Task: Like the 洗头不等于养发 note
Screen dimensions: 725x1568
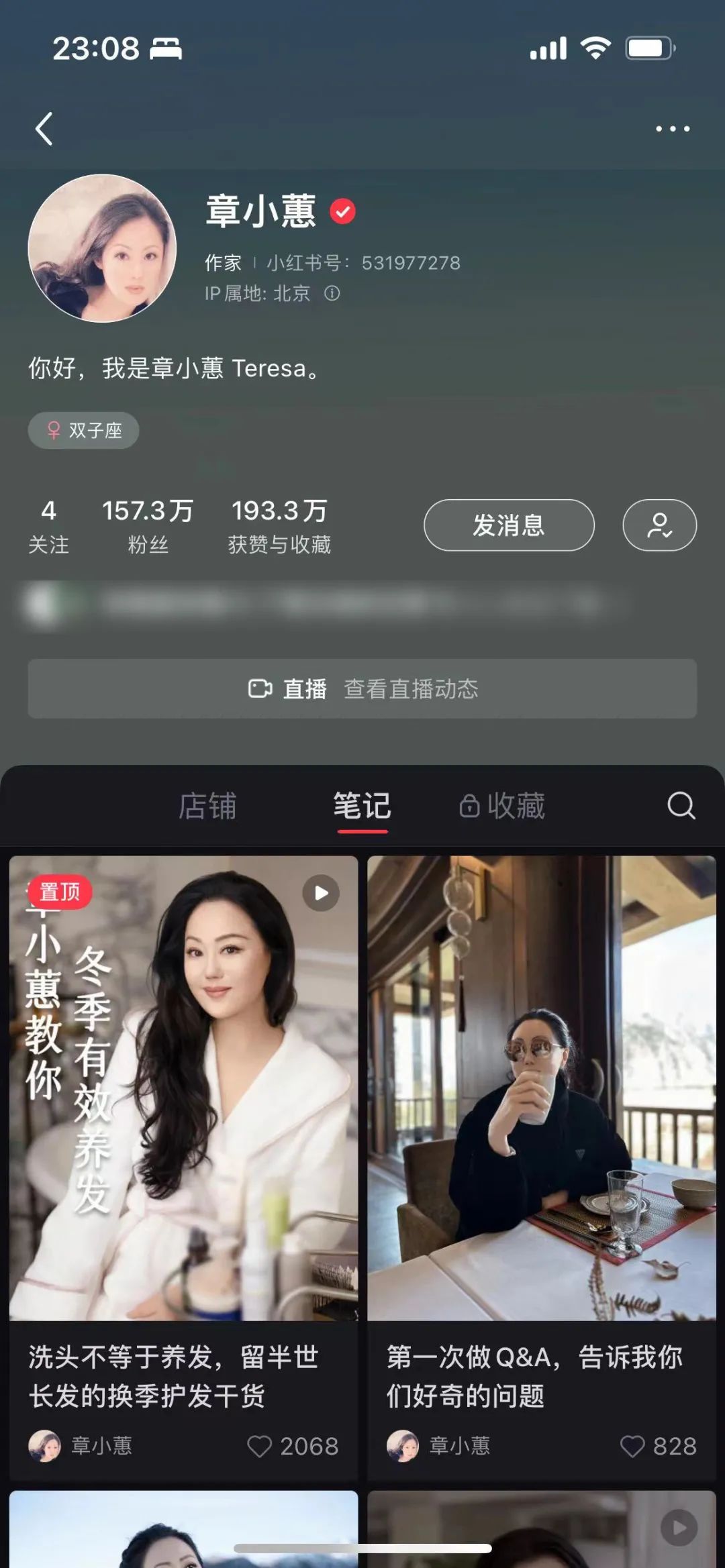Action: click(260, 1447)
